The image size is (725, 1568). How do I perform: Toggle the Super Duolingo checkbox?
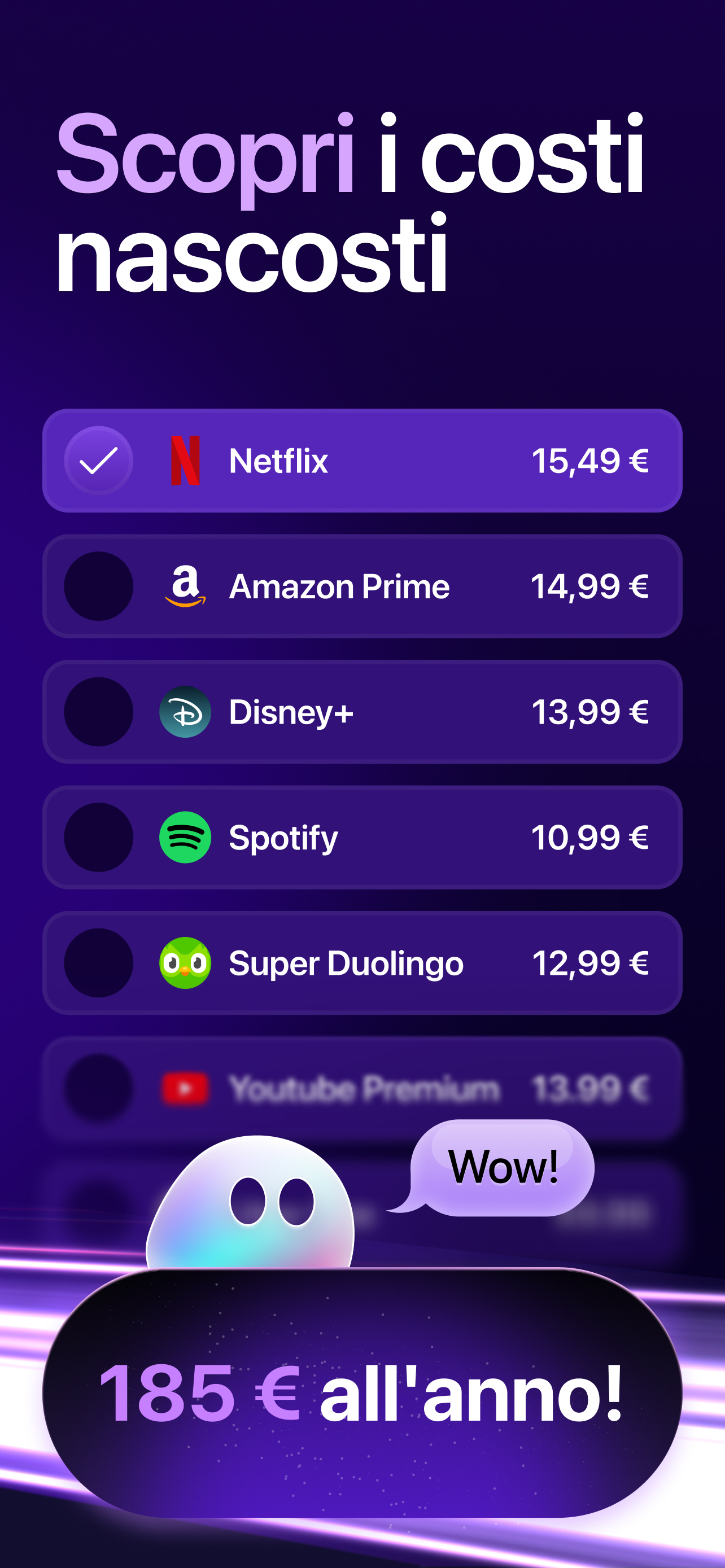coord(99,963)
